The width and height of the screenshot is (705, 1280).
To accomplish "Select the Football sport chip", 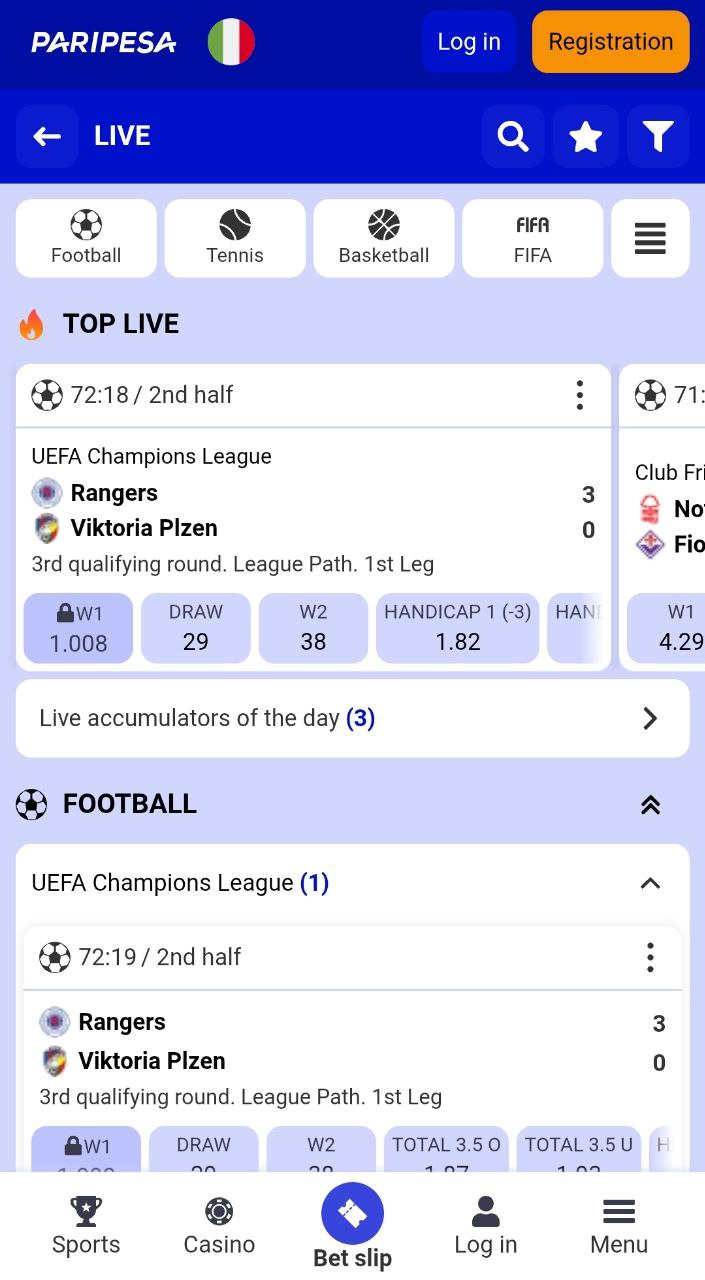I will (x=86, y=238).
